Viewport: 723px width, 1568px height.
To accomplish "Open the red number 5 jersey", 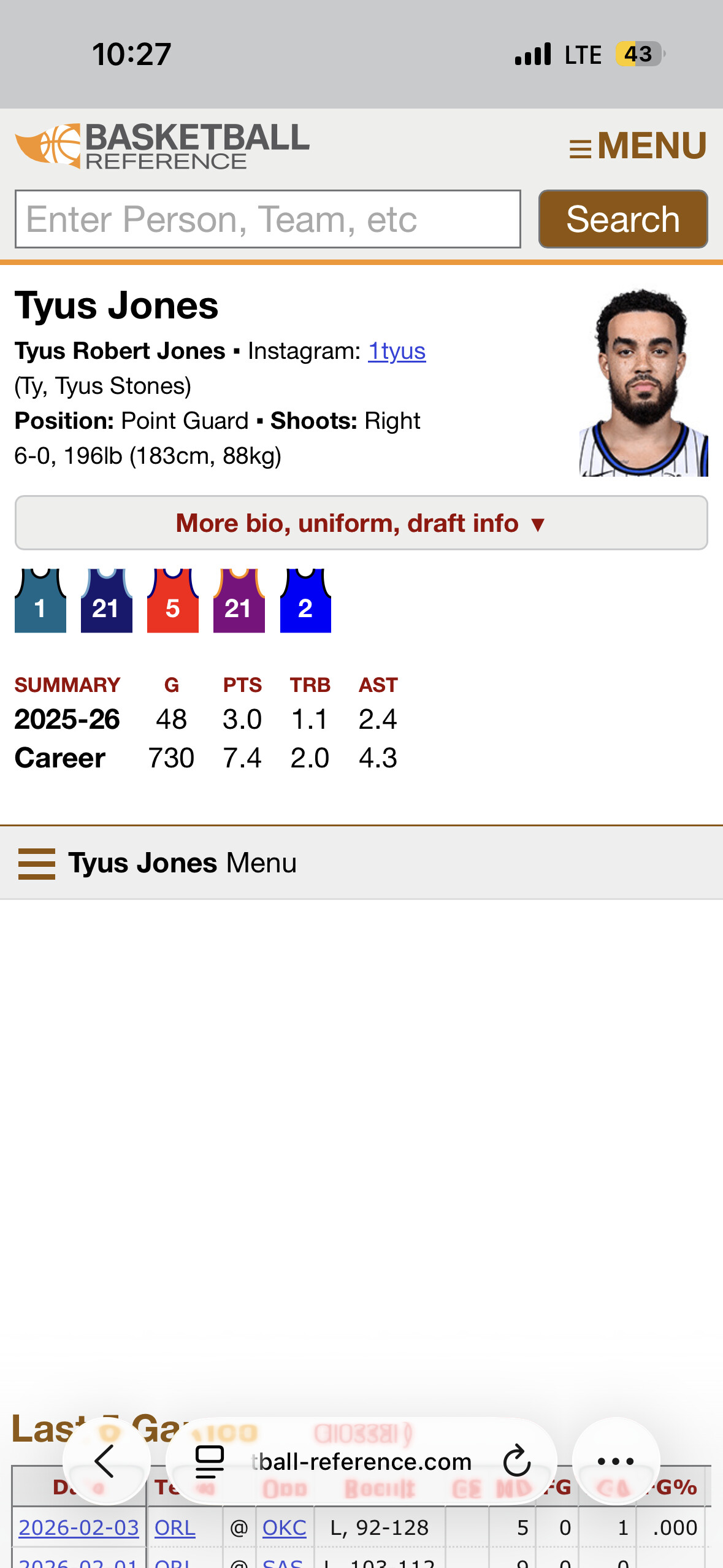I will click(x=173, y=601).
